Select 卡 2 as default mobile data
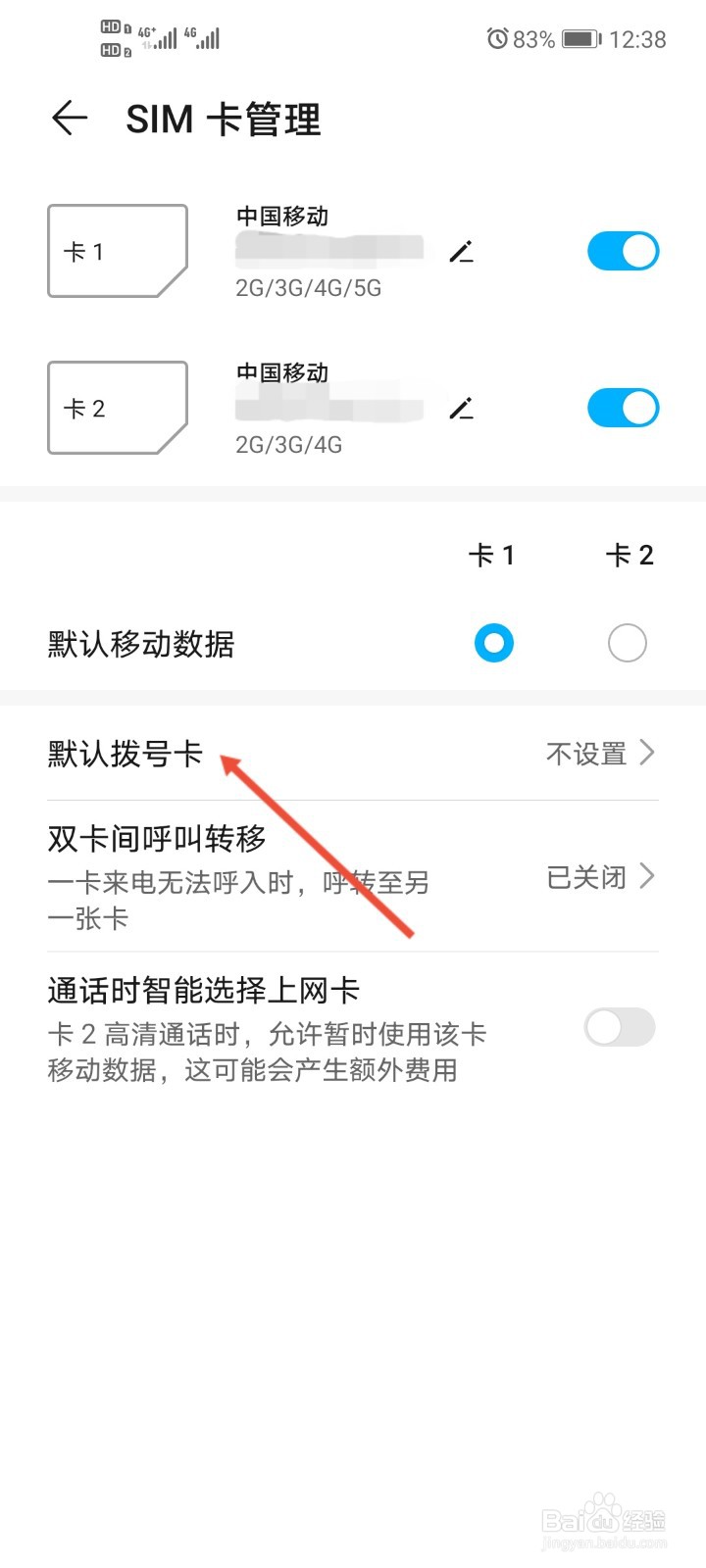The width and height of the screenshot is (706, 1568). (x=628, y=643)
